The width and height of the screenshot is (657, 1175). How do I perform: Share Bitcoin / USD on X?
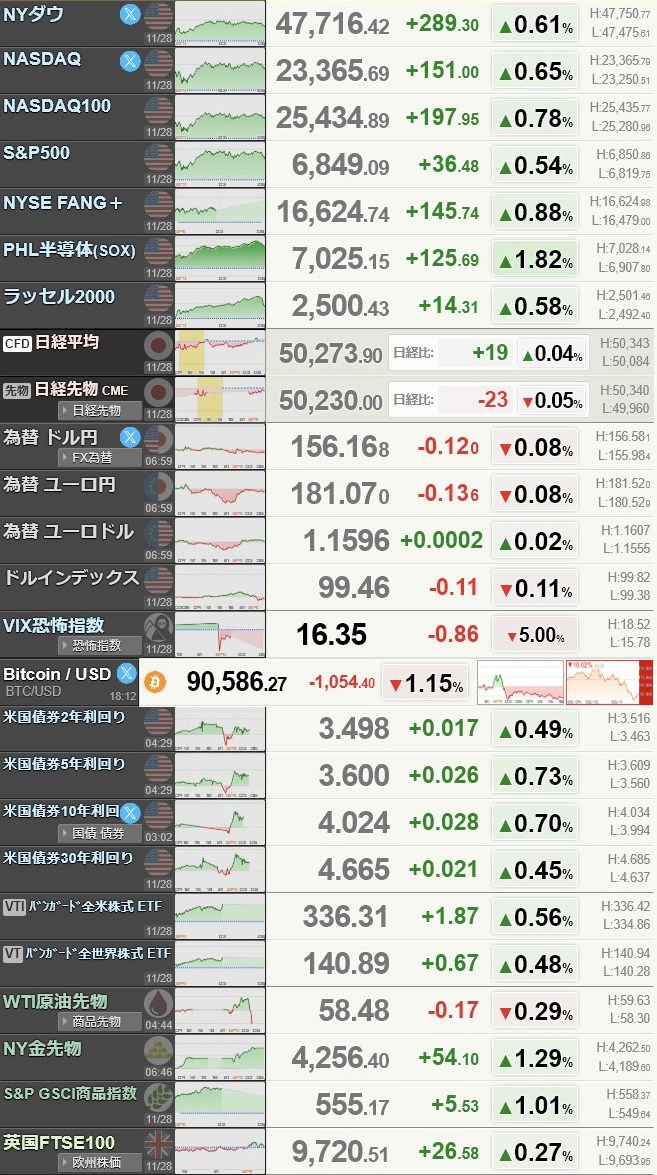click(127, 672)
